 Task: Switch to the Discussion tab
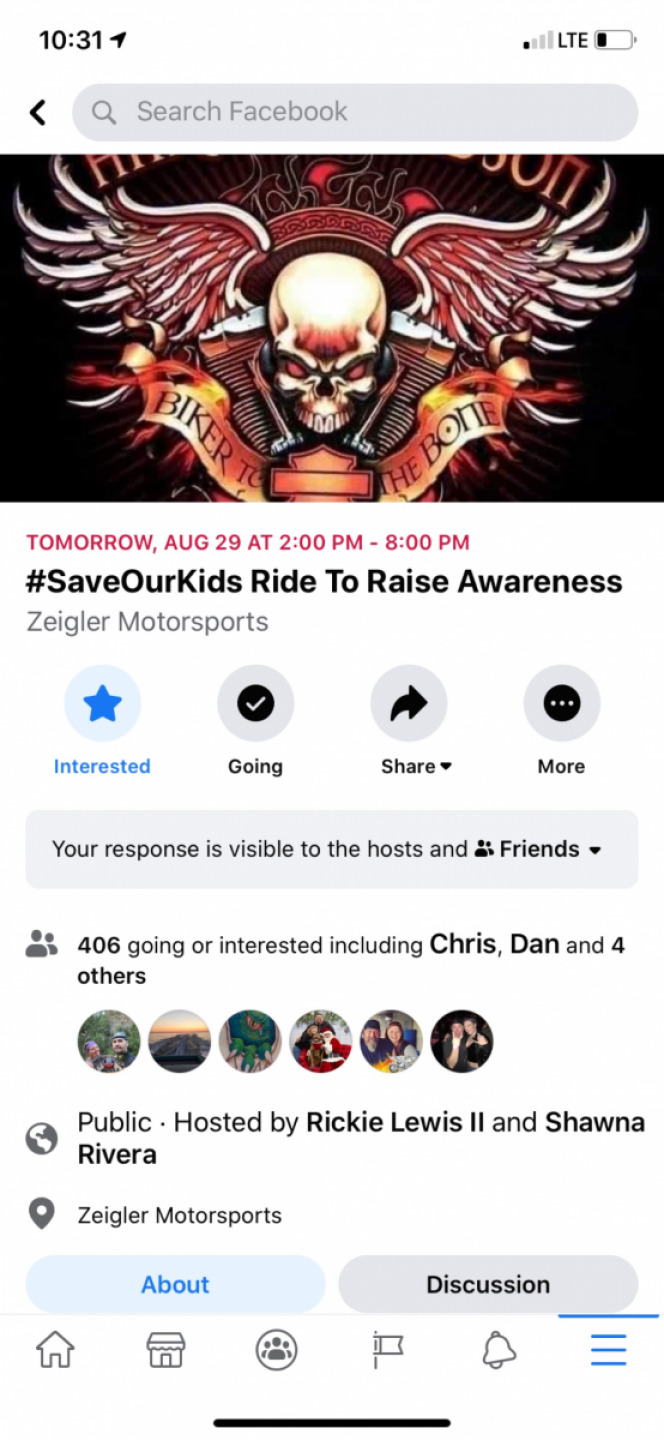tap(488, 1284)
